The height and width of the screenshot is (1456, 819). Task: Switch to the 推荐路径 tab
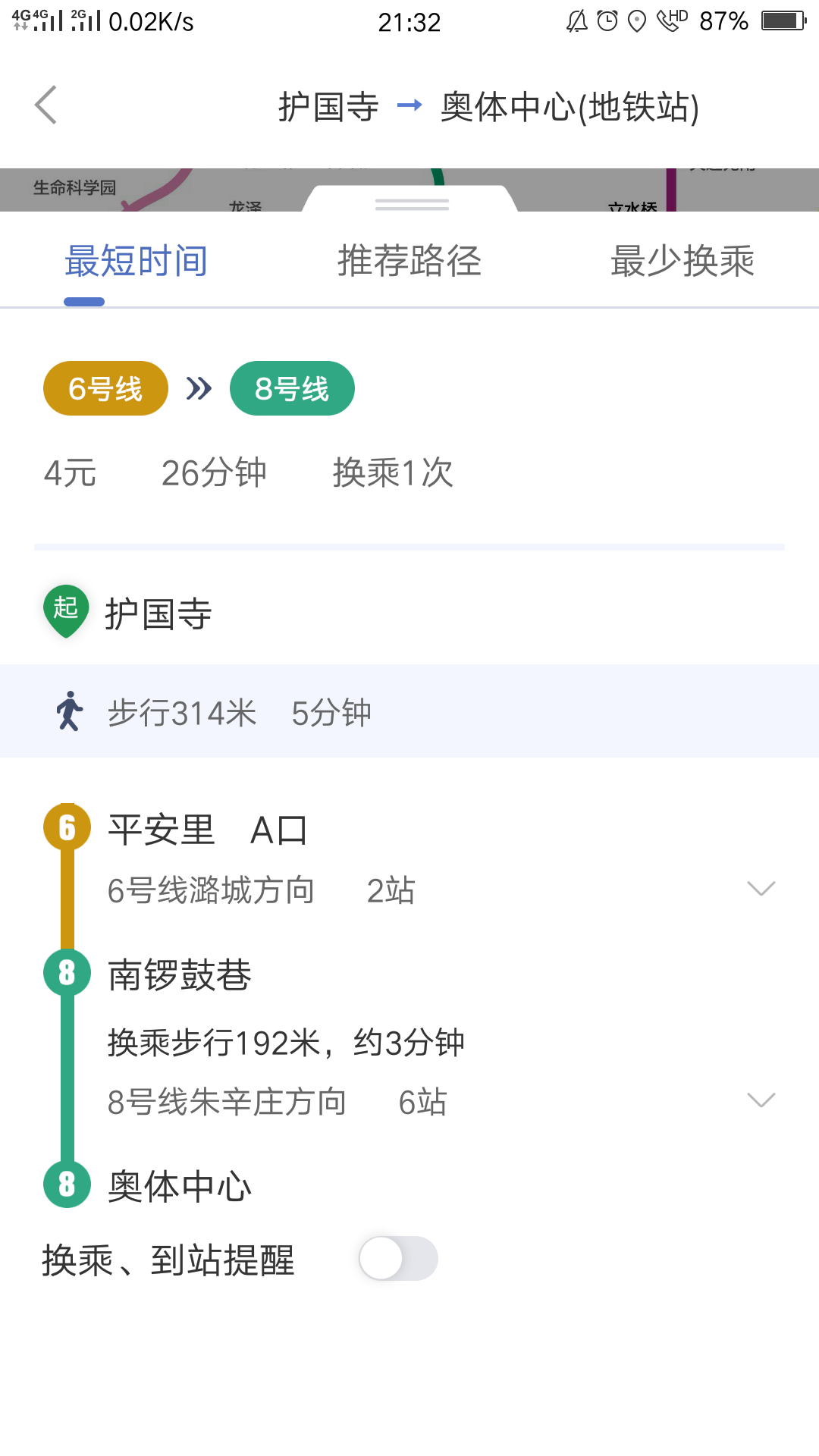pyautogui.click(x=409, y=262)
